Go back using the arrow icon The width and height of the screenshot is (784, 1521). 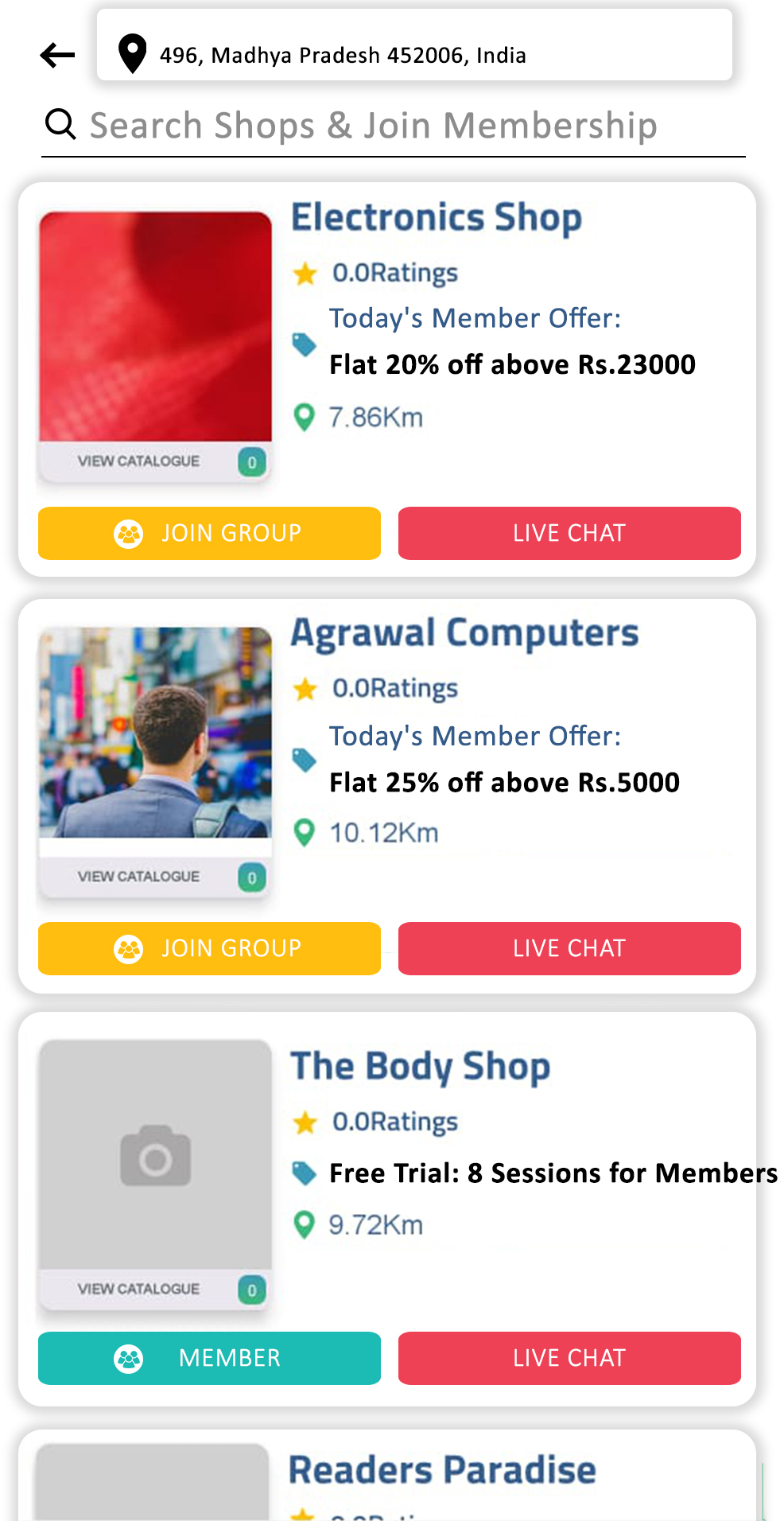(57, 55)
